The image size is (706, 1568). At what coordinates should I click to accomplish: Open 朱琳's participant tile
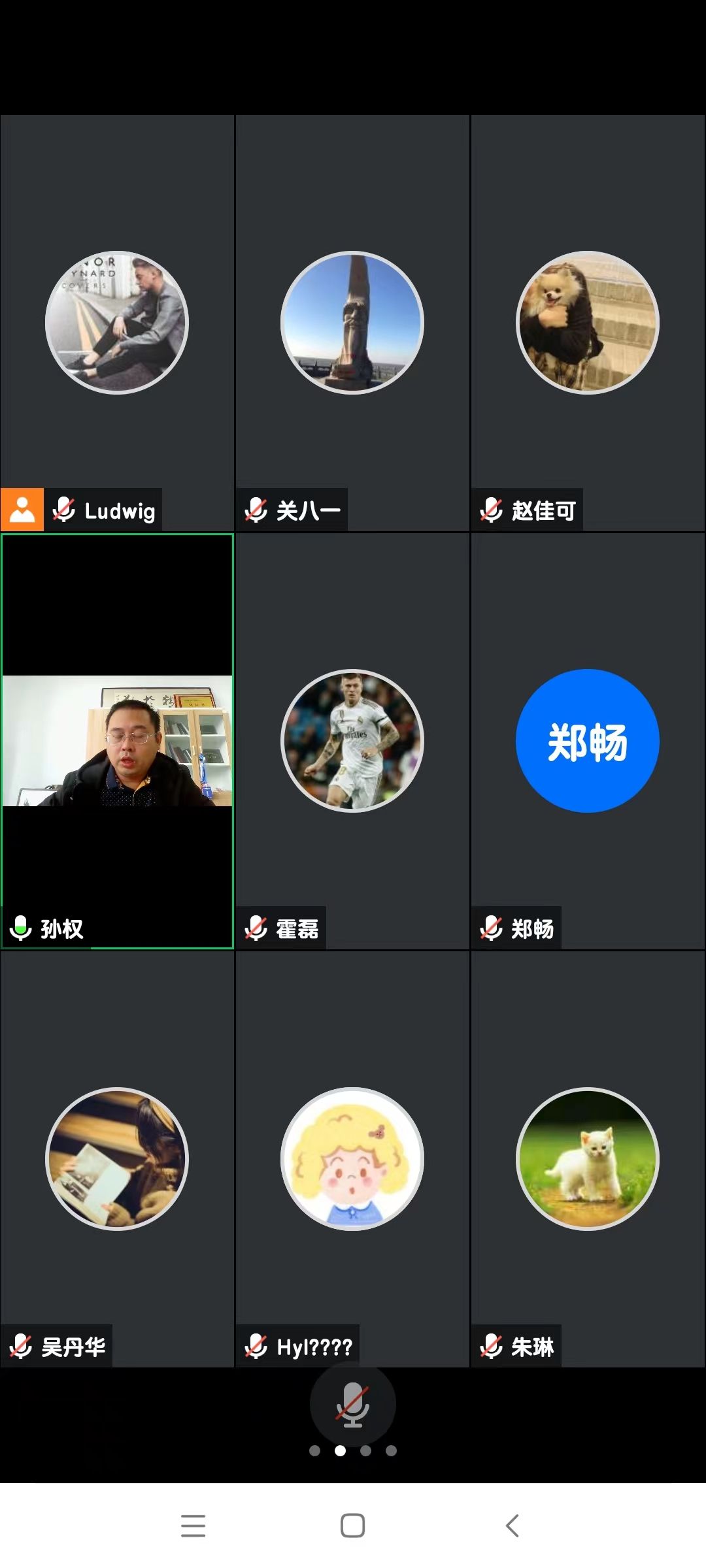pyautogui.click(x=588, y=1159)
